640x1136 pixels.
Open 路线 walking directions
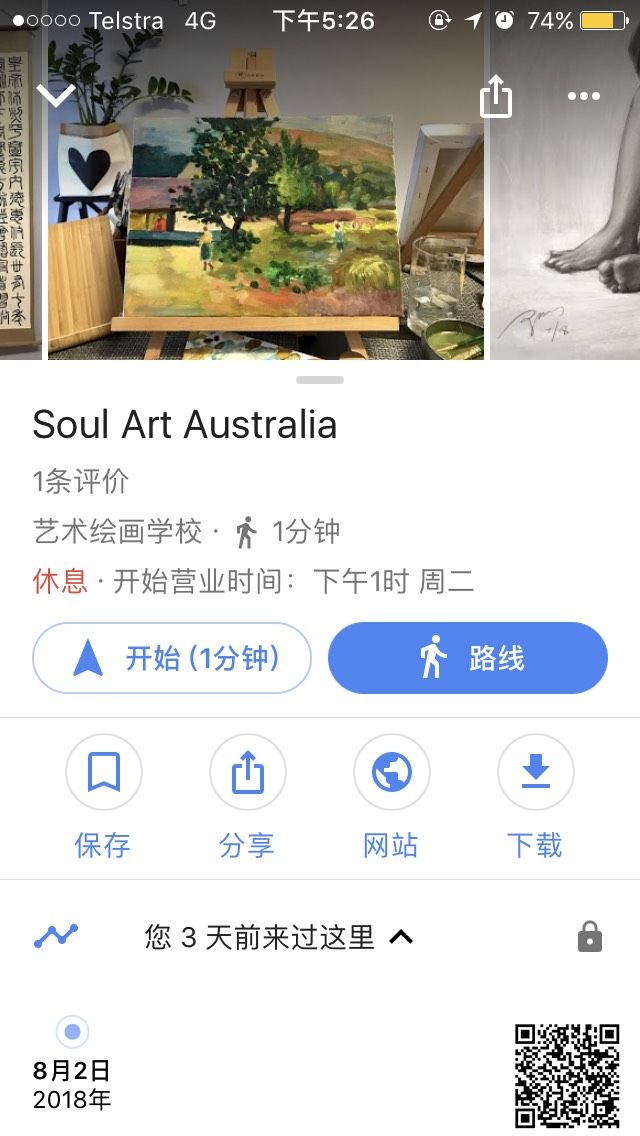468,658
